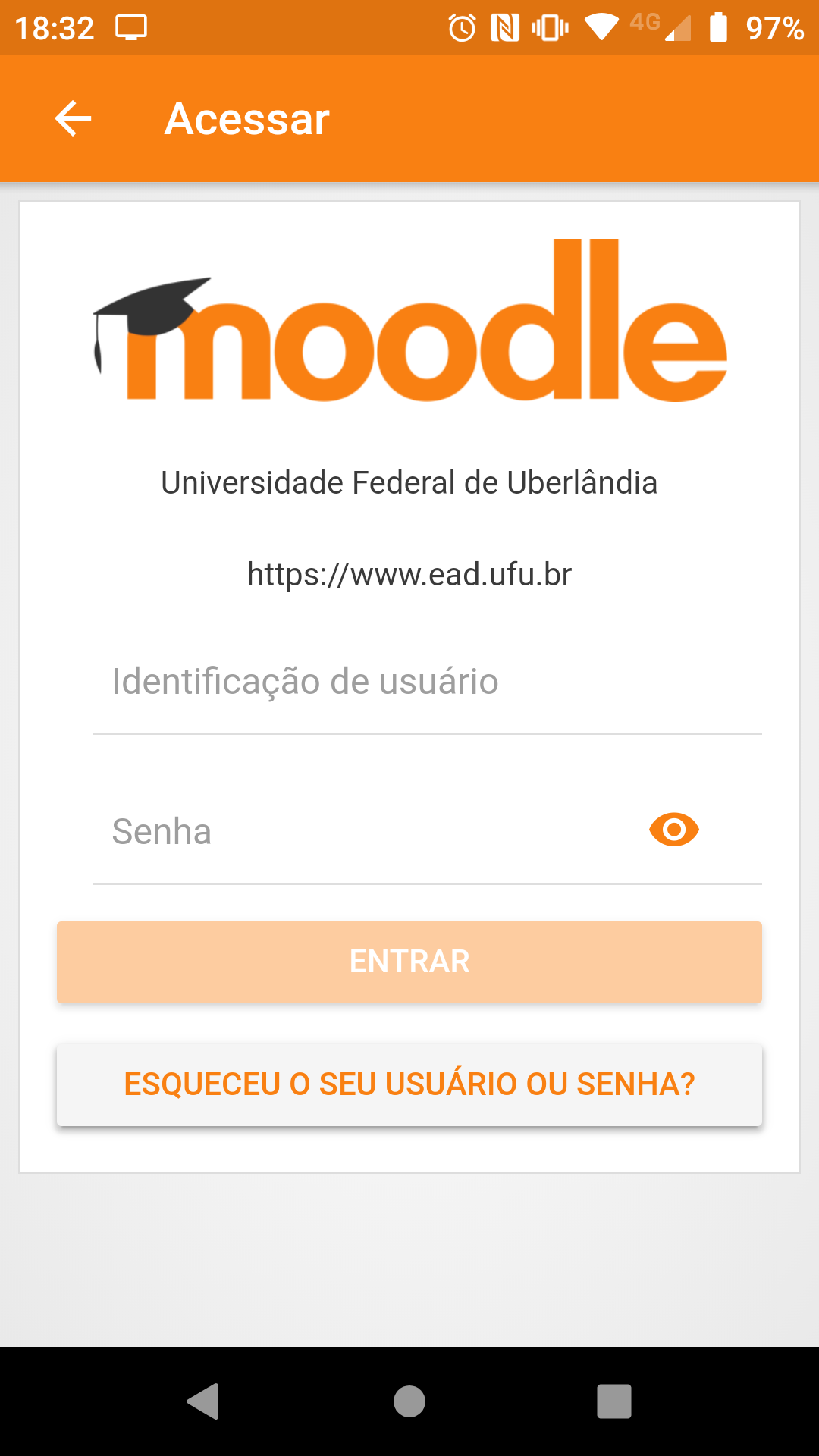Click the Moodle logo image
The image size is (819, 1456).
pyautogui.click(x=409, y=326)
